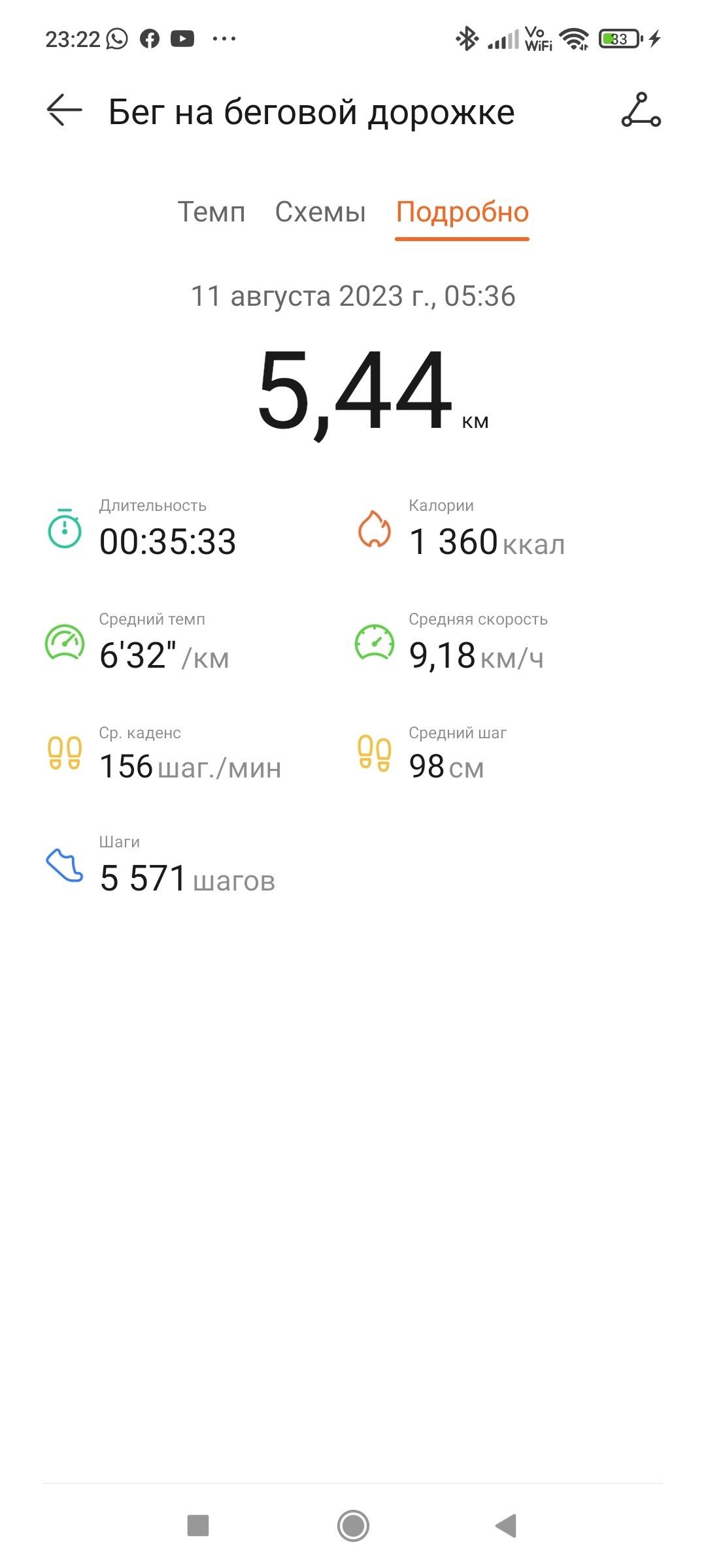Go back using the top-left arrow
The image size is (706, 1568).
coord(64,110)
